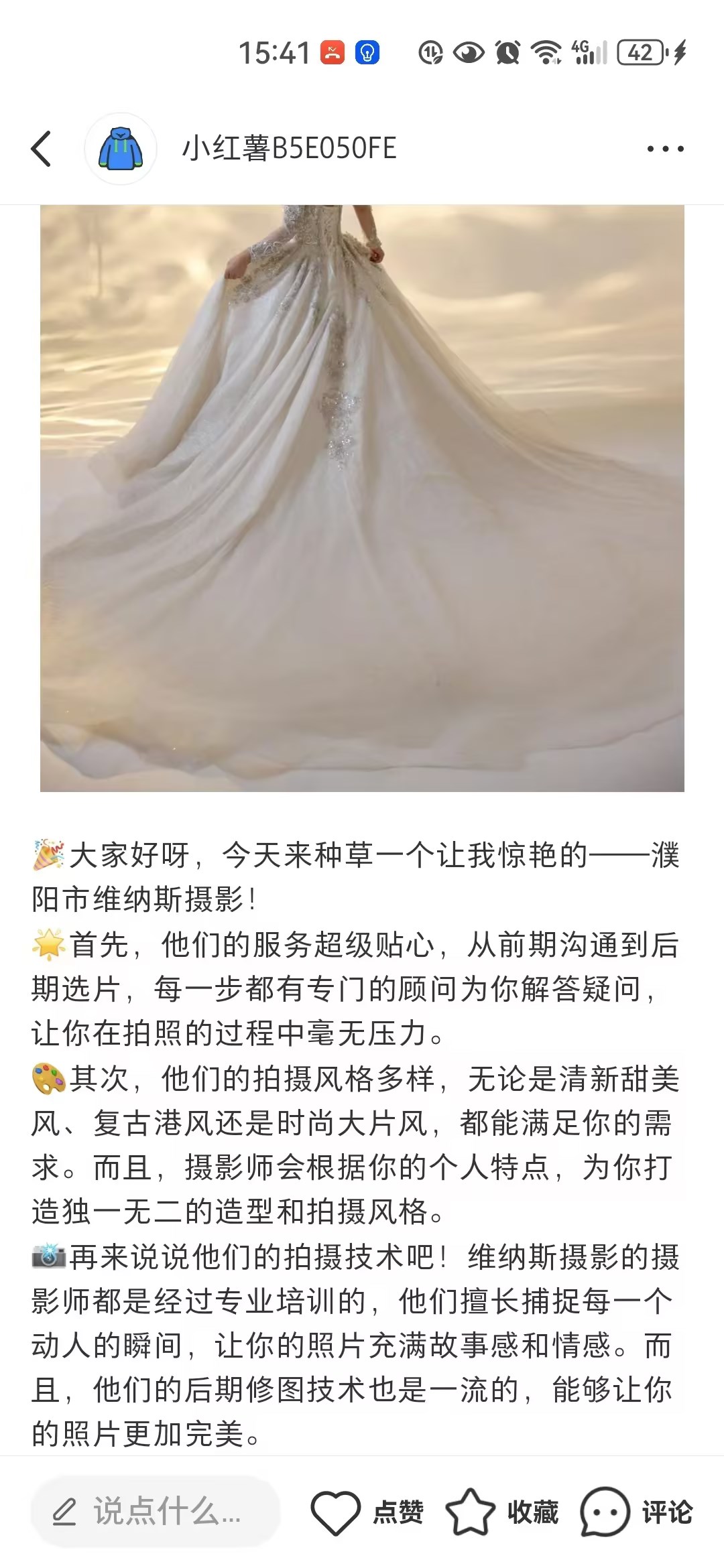The width and height of the screenshot is (724, 1568).
Task: Open the 评论 comments section
Action: pyautogui.click(x=636, y=1512)
